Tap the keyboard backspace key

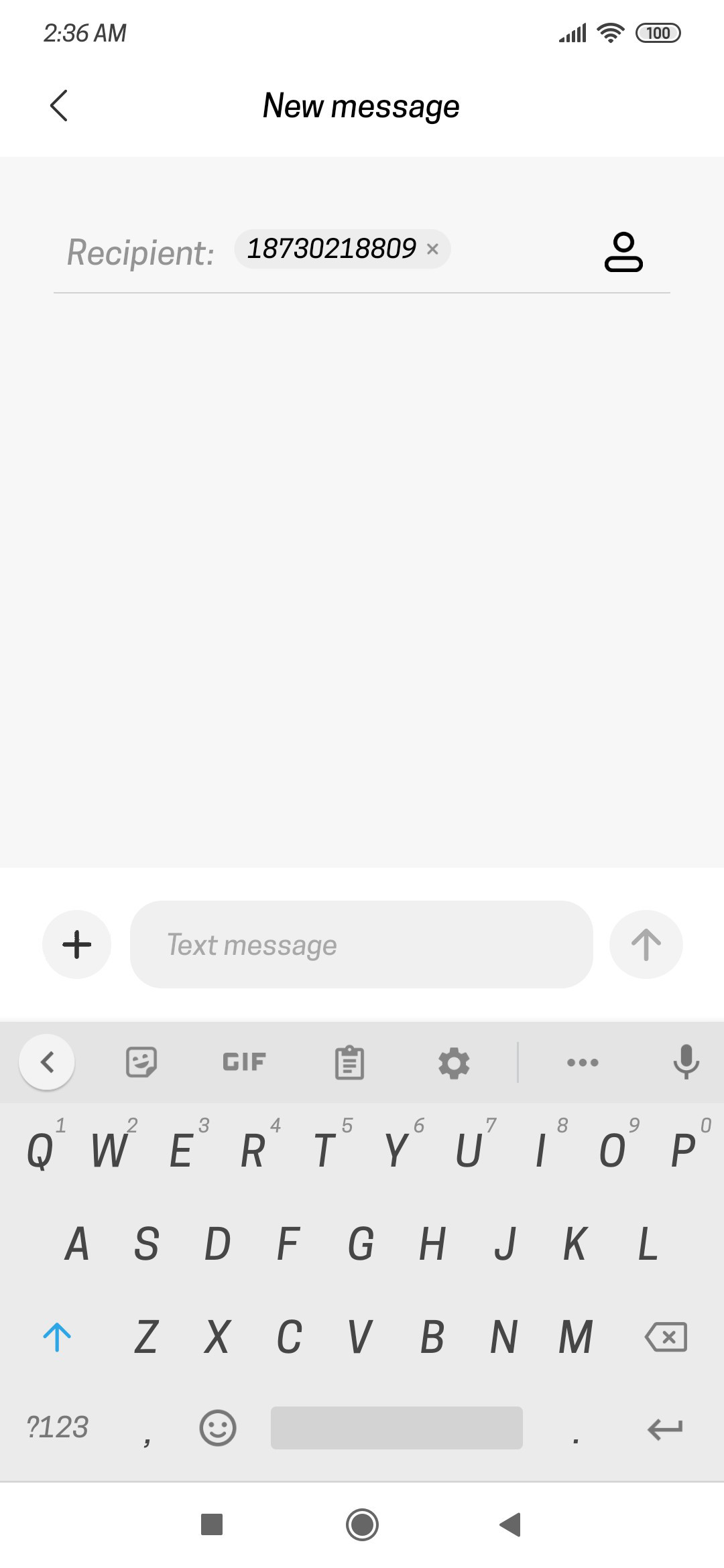666,1337
